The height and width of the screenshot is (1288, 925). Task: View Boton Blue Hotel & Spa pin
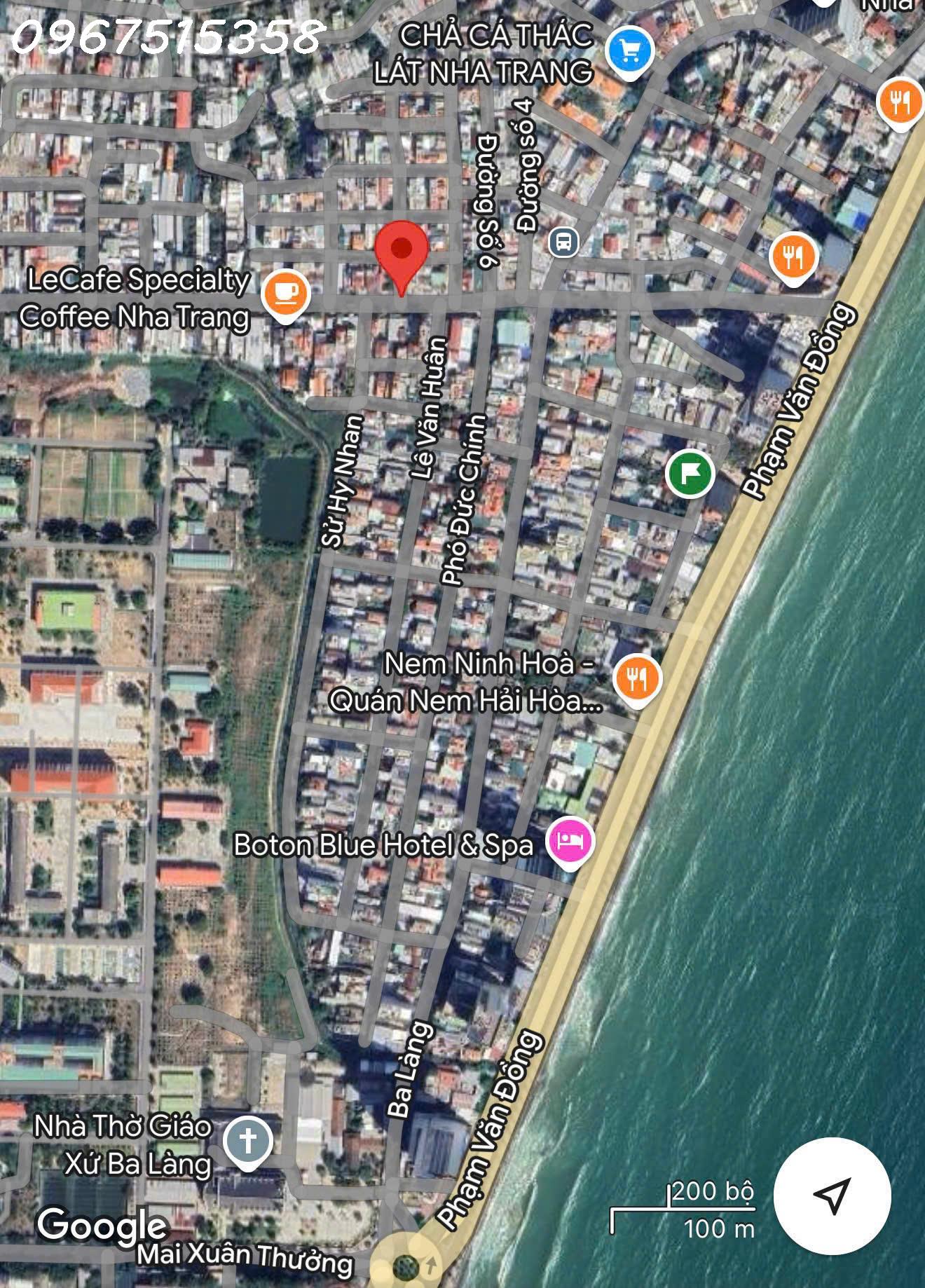tap(570, 840)
